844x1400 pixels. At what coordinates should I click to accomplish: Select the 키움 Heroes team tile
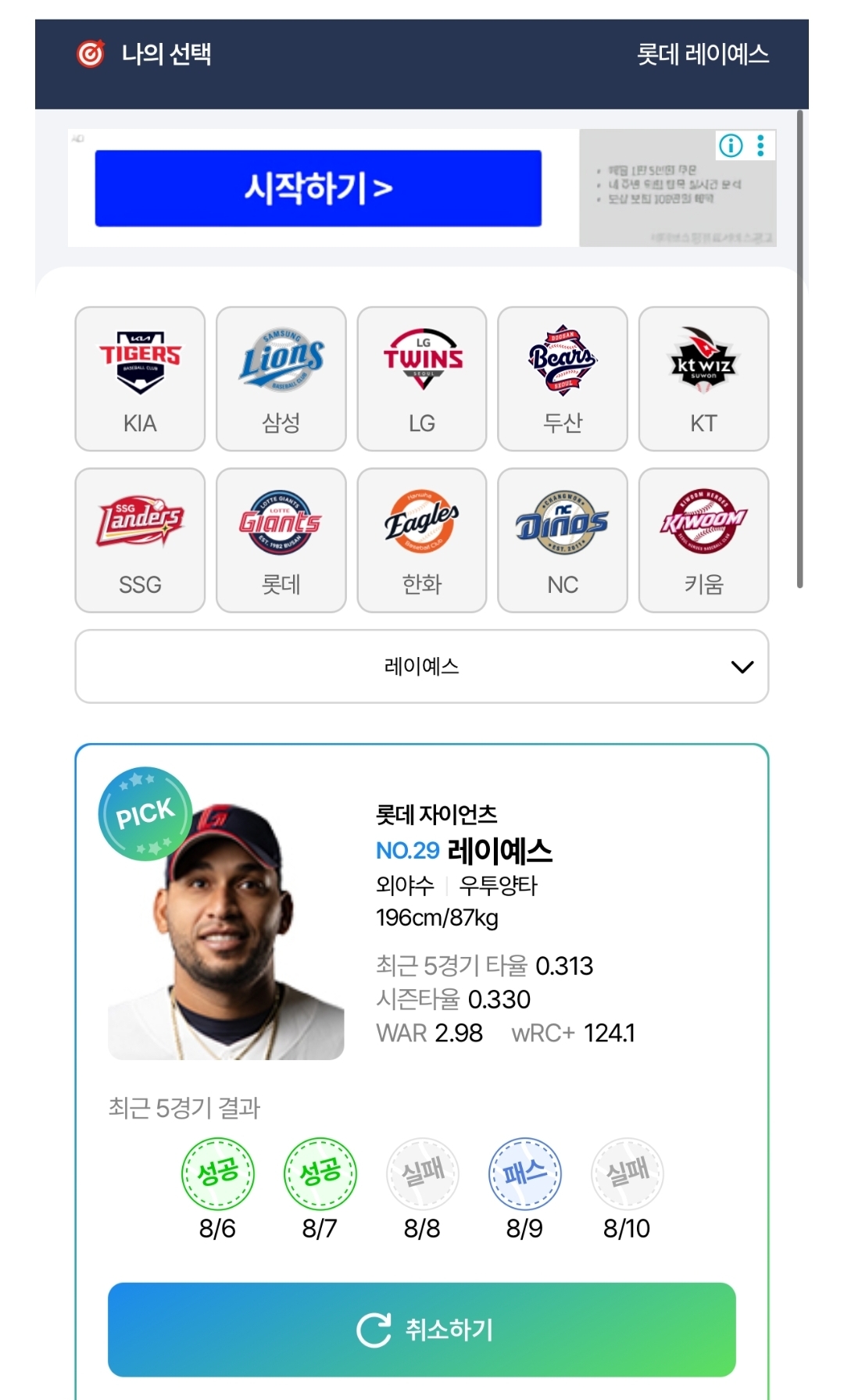(703, 540)
